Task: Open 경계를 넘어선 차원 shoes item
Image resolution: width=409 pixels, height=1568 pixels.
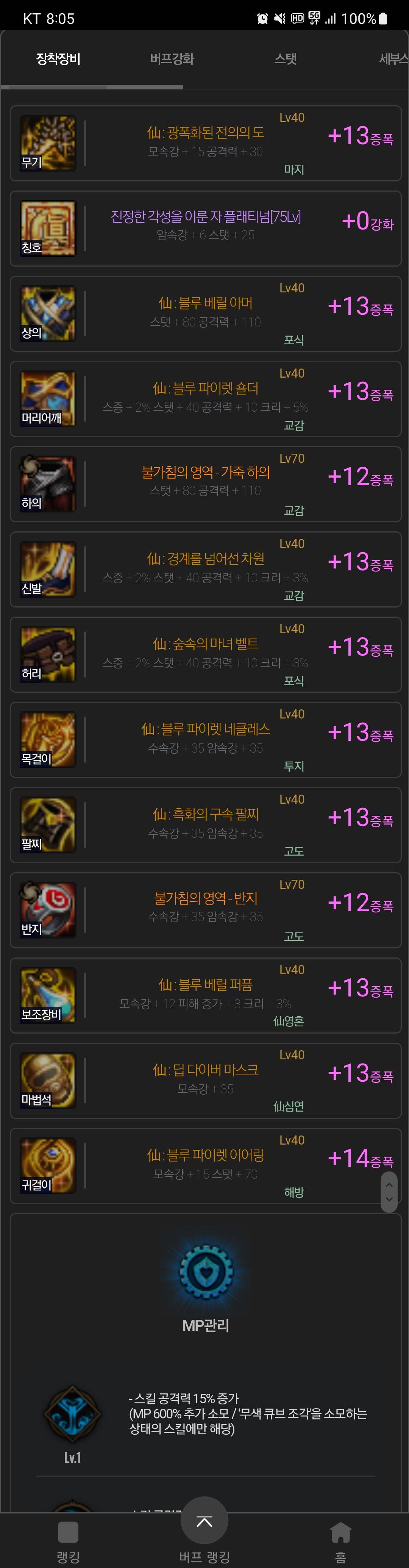Action: (205, 569)
